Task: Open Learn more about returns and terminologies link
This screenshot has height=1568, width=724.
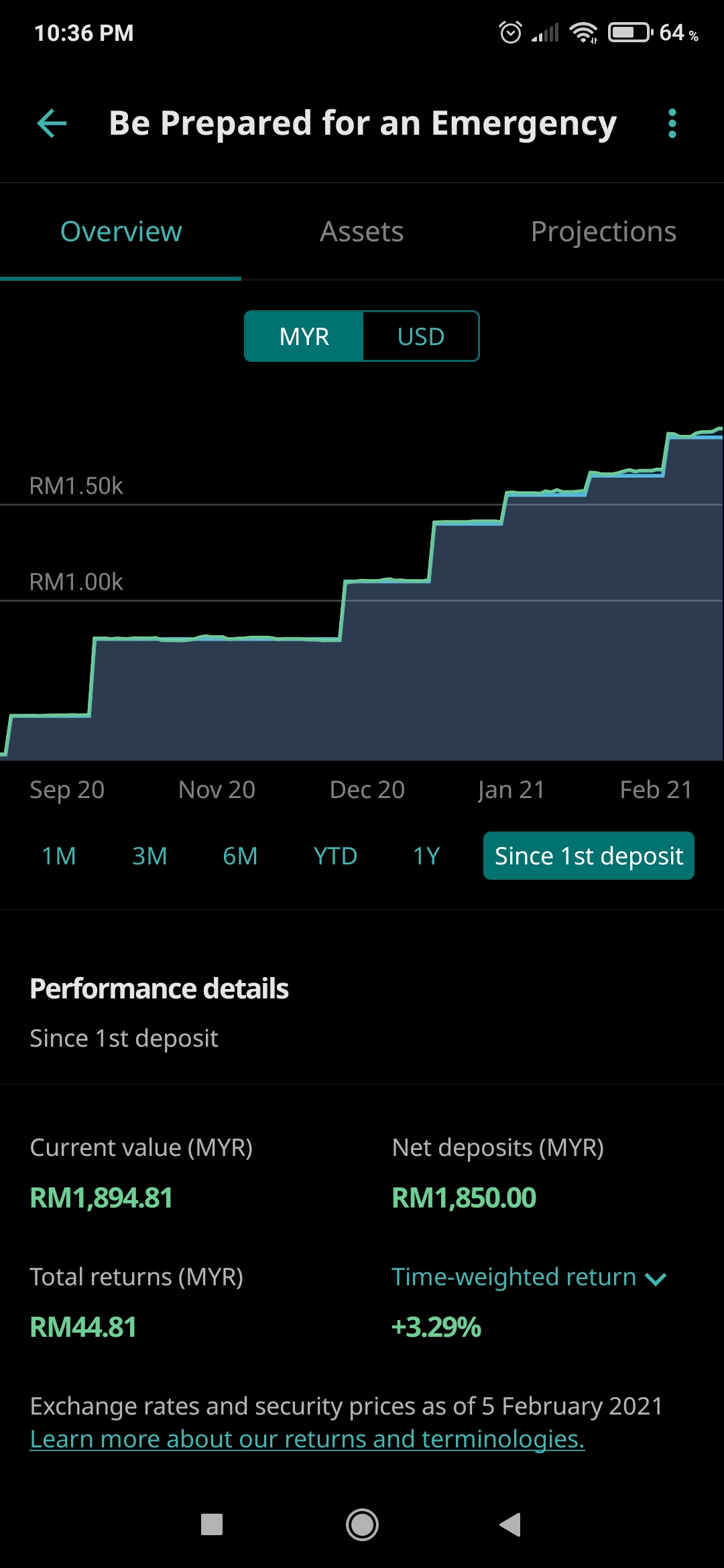Action: (307, 1439)
